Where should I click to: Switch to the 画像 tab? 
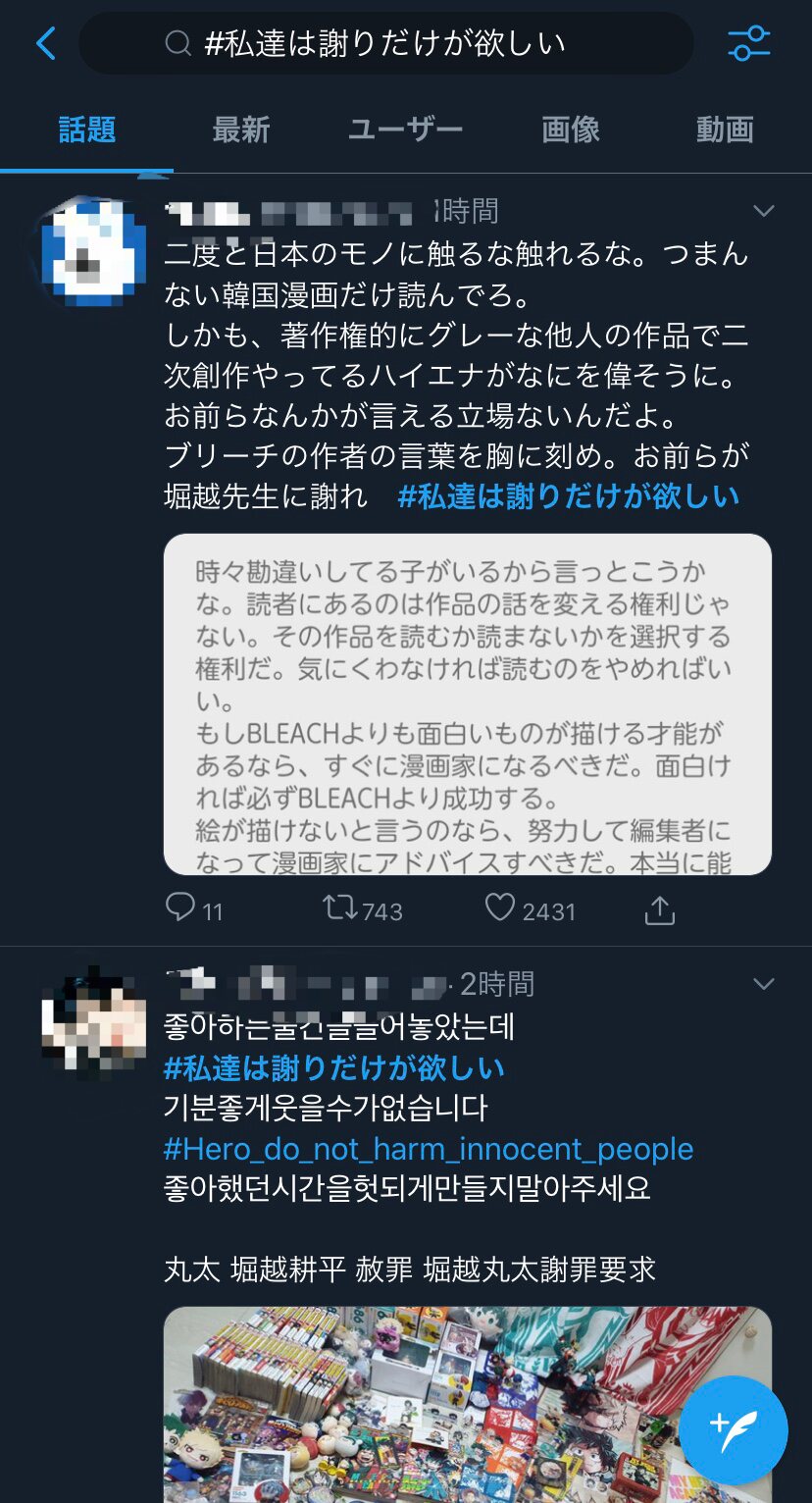click(x=570, y=130)
